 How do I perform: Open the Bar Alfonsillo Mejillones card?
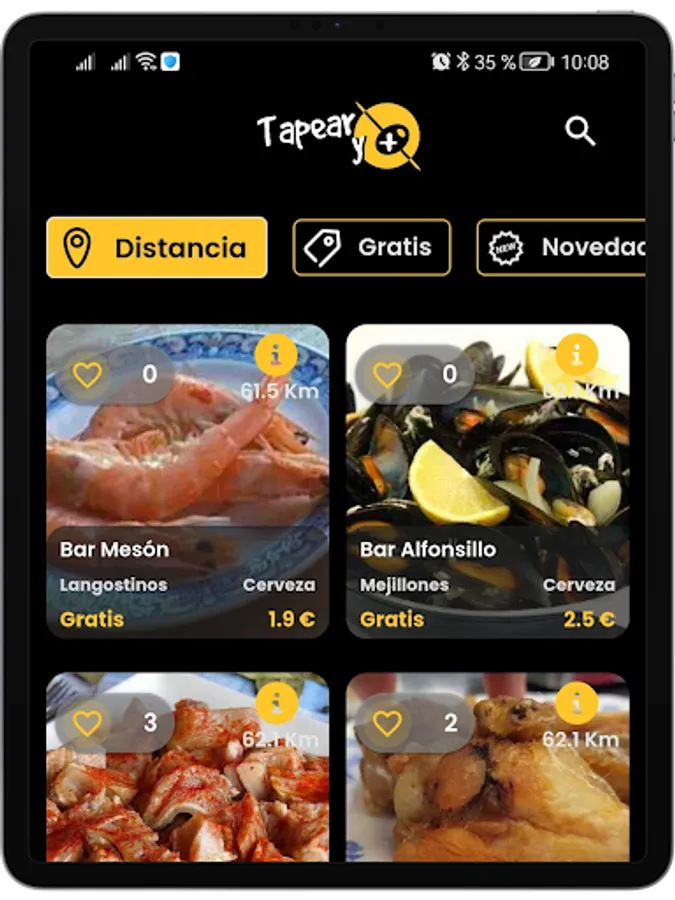coord(487,480)
